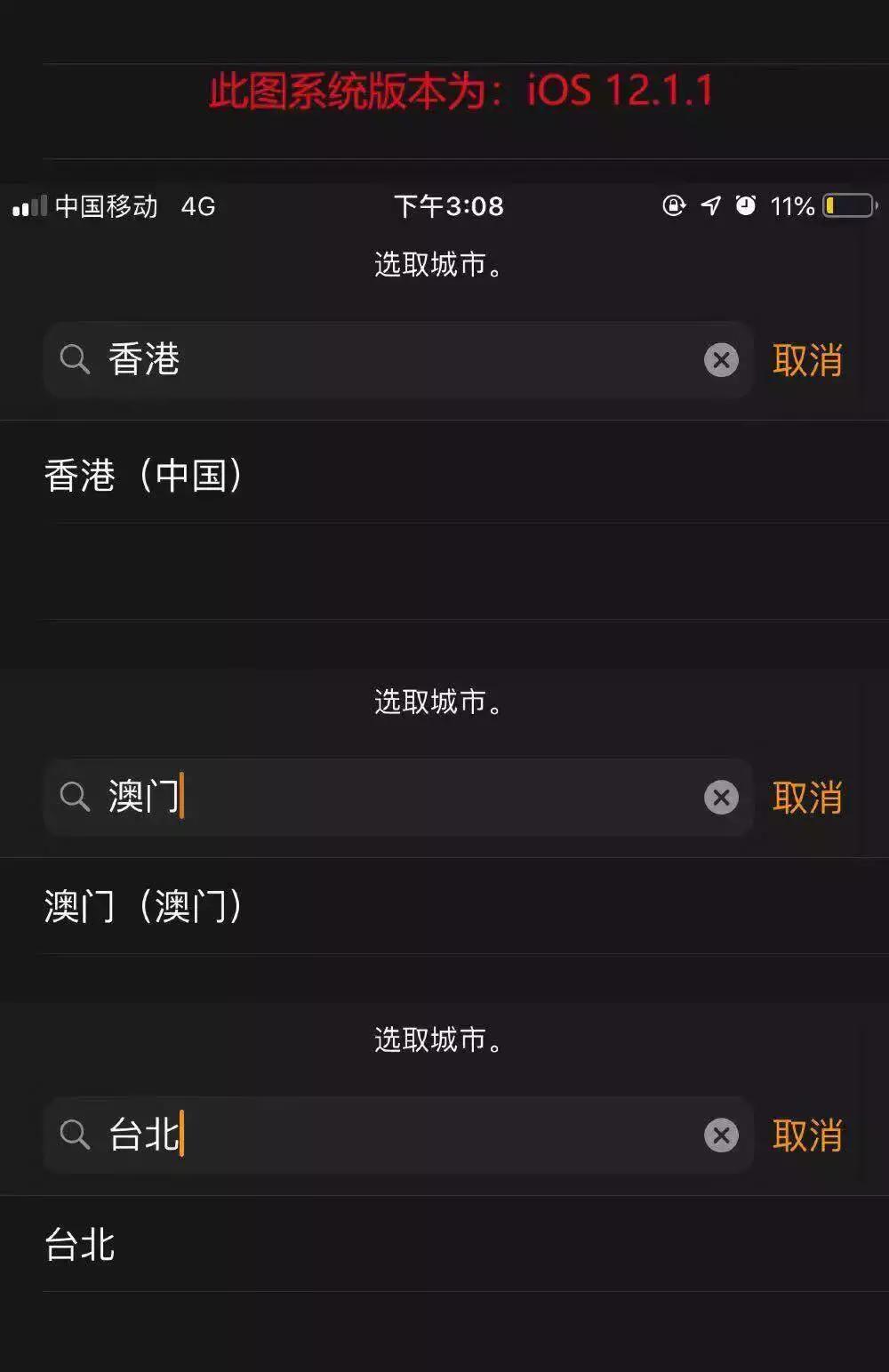Click the magnifier icon in the 香港 search bar

pos(75,360)
